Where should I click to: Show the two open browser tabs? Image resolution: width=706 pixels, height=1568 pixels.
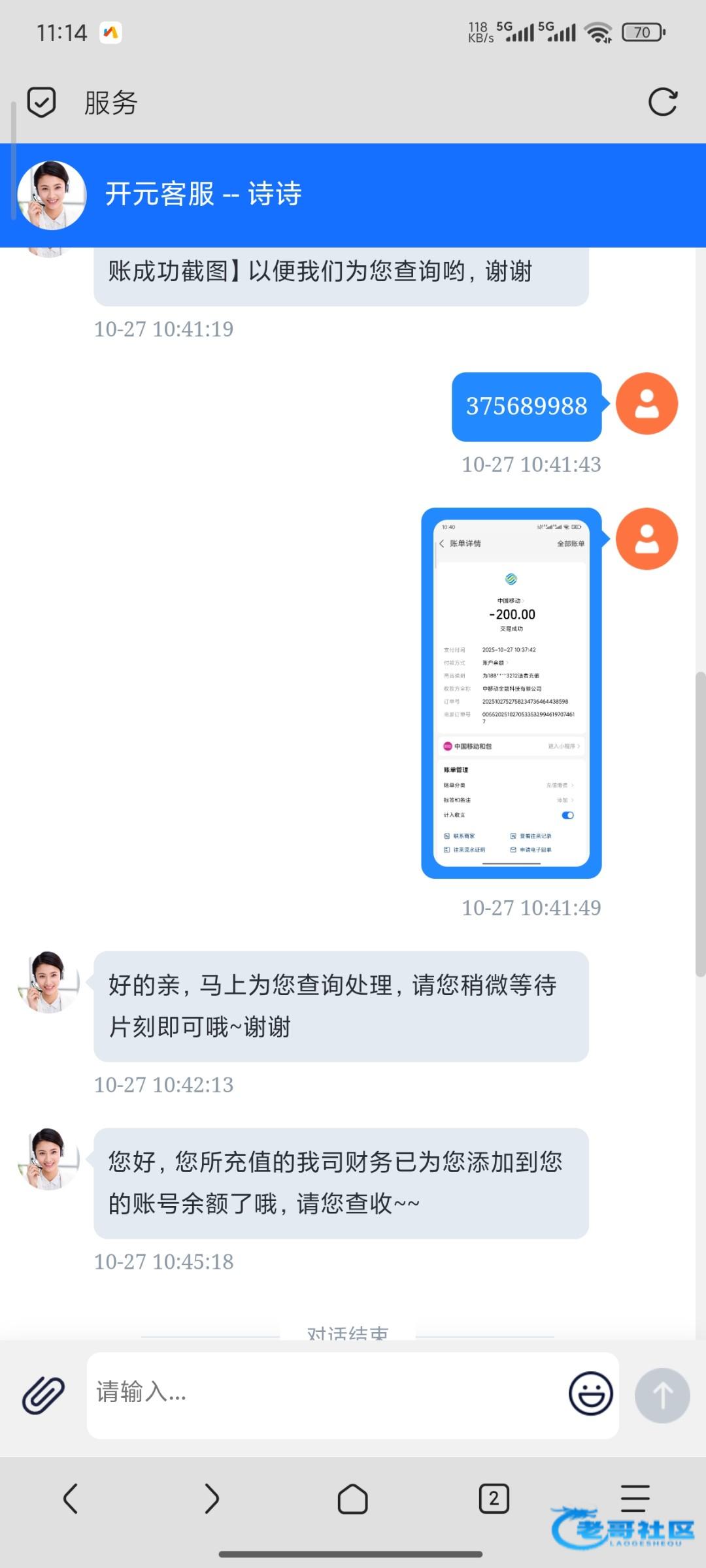point(494,1498)
